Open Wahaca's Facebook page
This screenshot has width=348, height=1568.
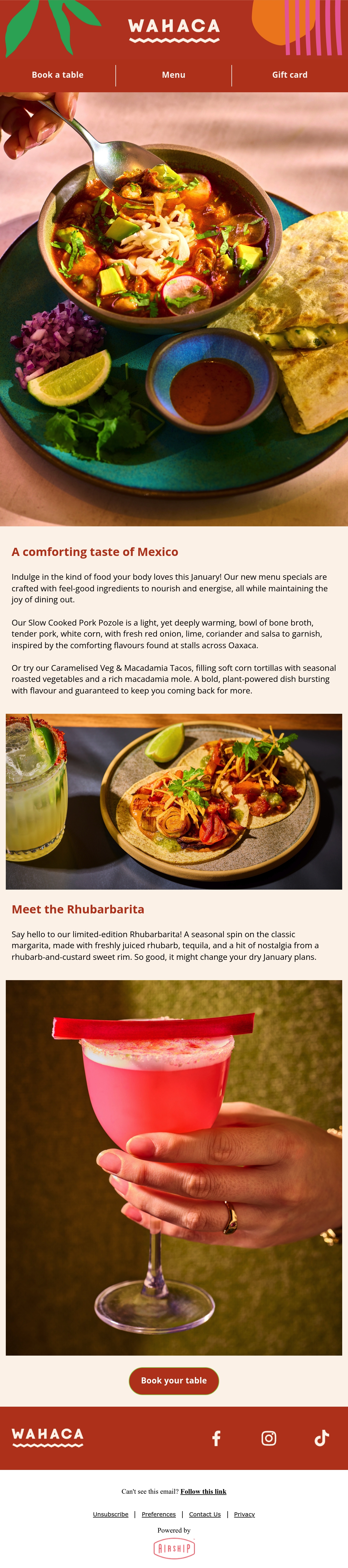[x=216, y=1438]
